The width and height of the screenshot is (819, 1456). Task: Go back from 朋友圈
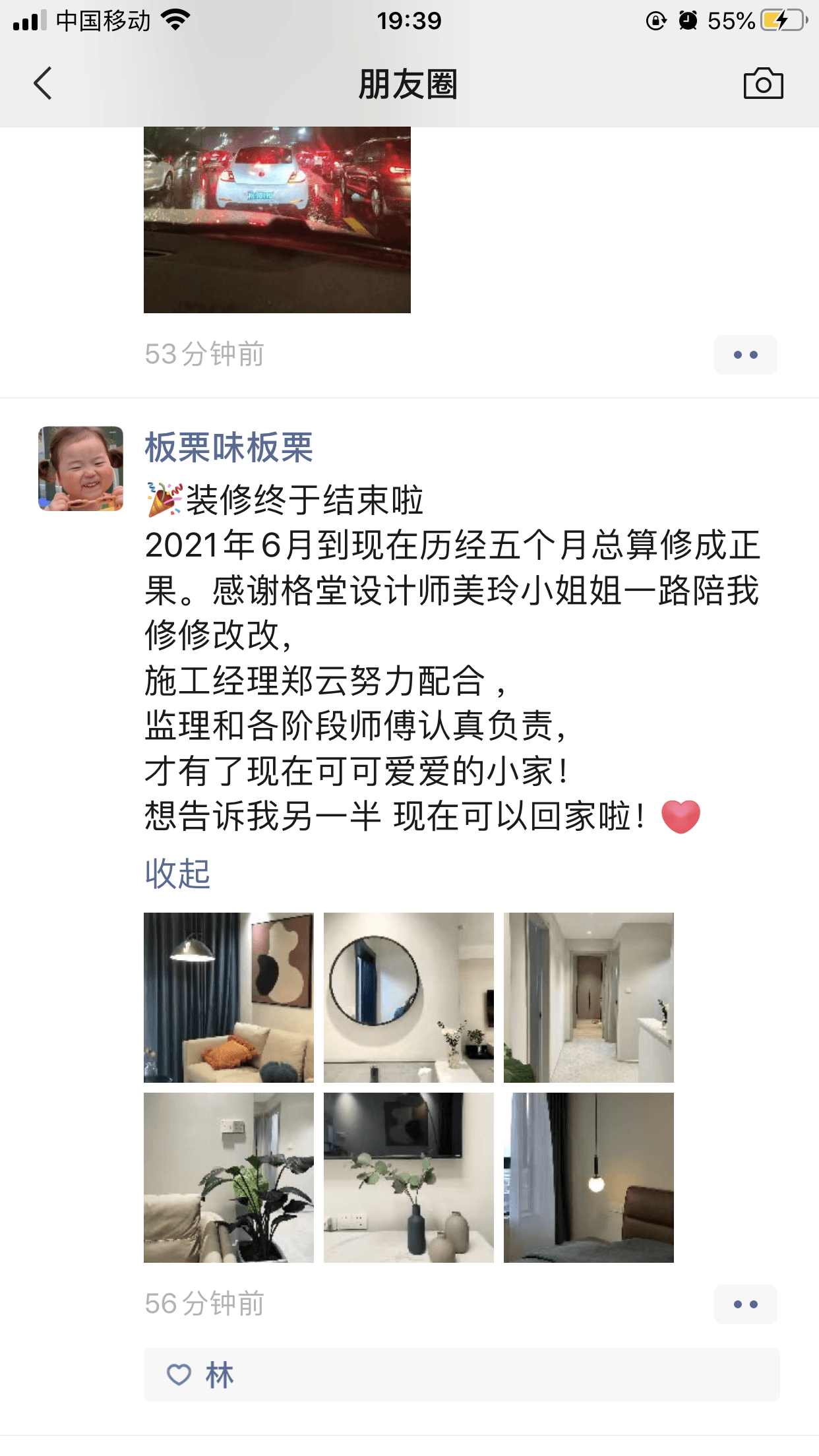(x=43, y=84)
